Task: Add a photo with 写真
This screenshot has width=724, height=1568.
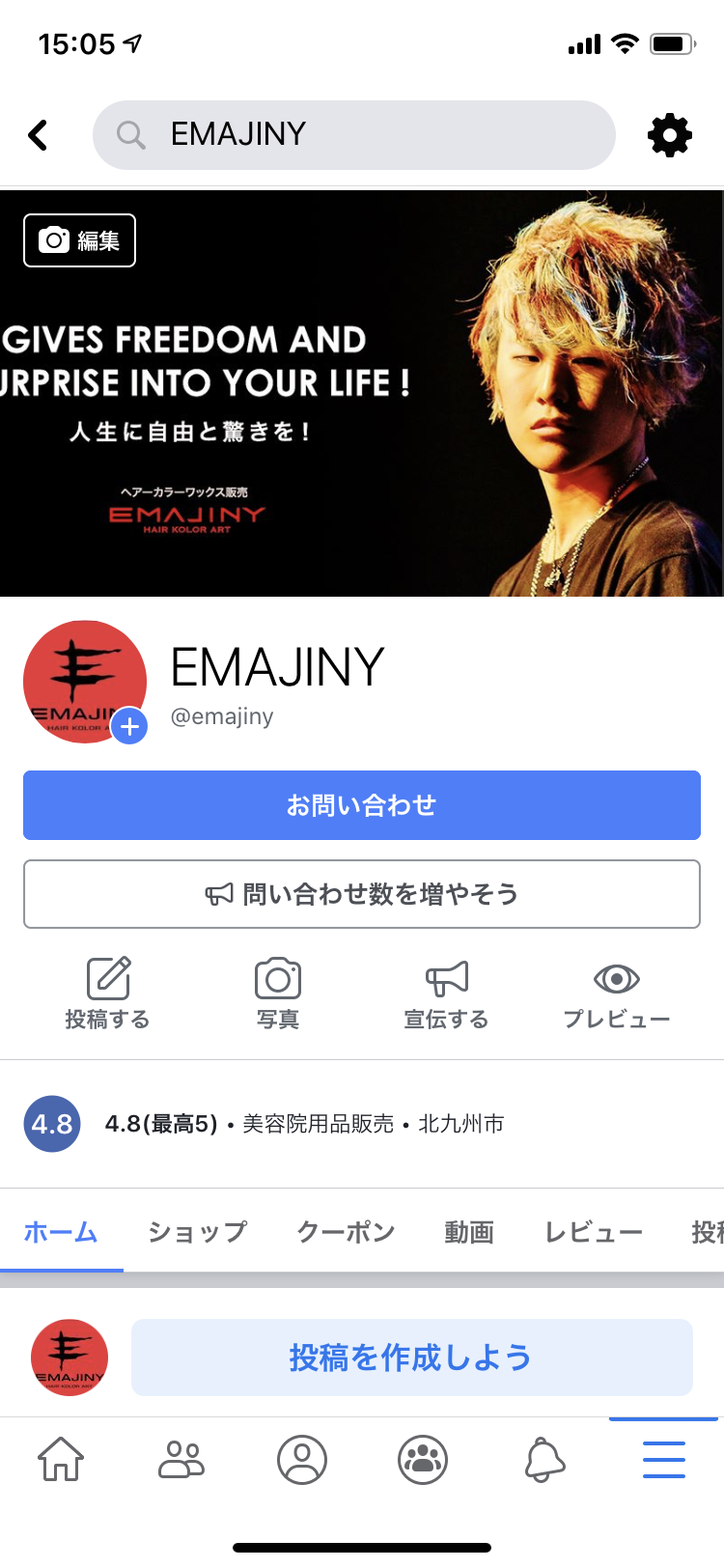Action: coord(278,994)
